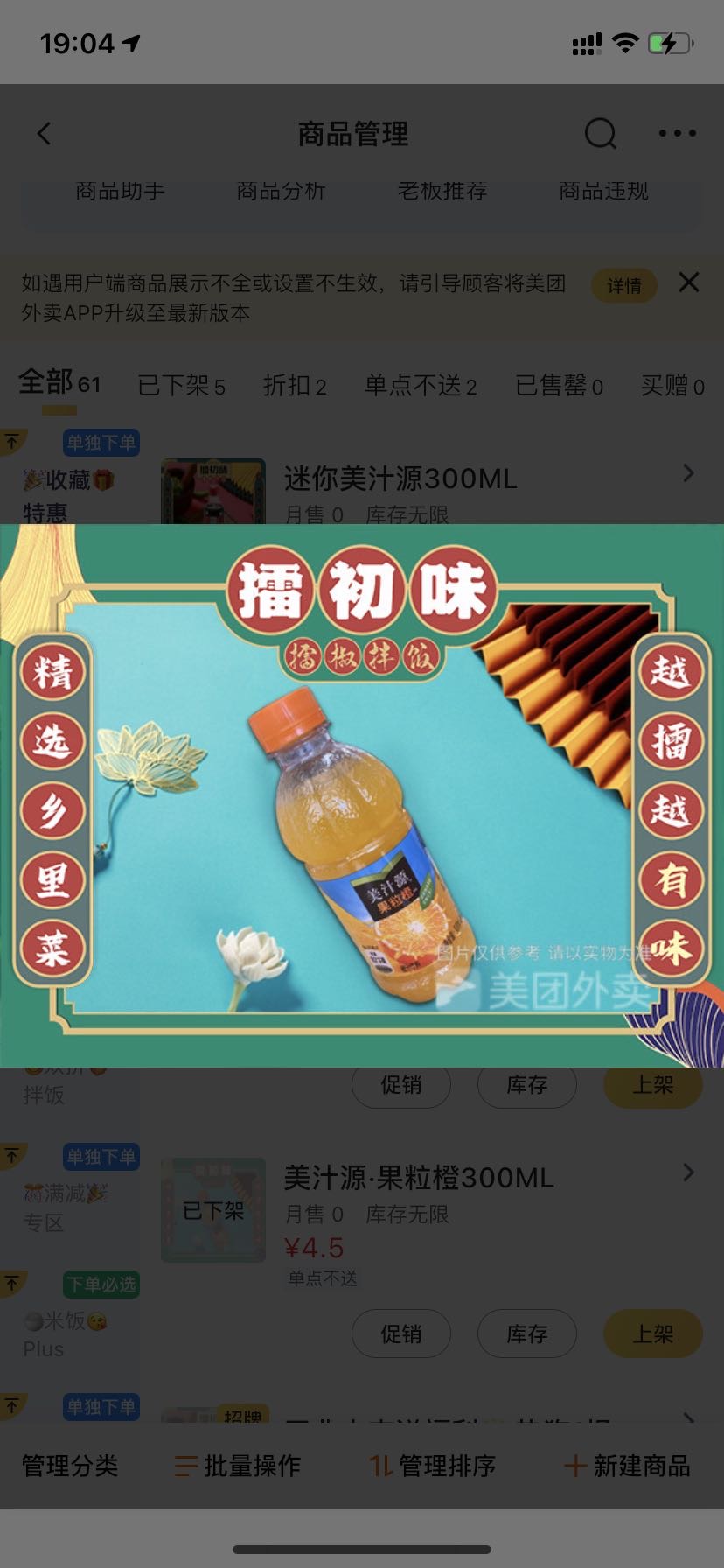
Task: Show the 单点不送 tab
Action: (x=421, y=386)
